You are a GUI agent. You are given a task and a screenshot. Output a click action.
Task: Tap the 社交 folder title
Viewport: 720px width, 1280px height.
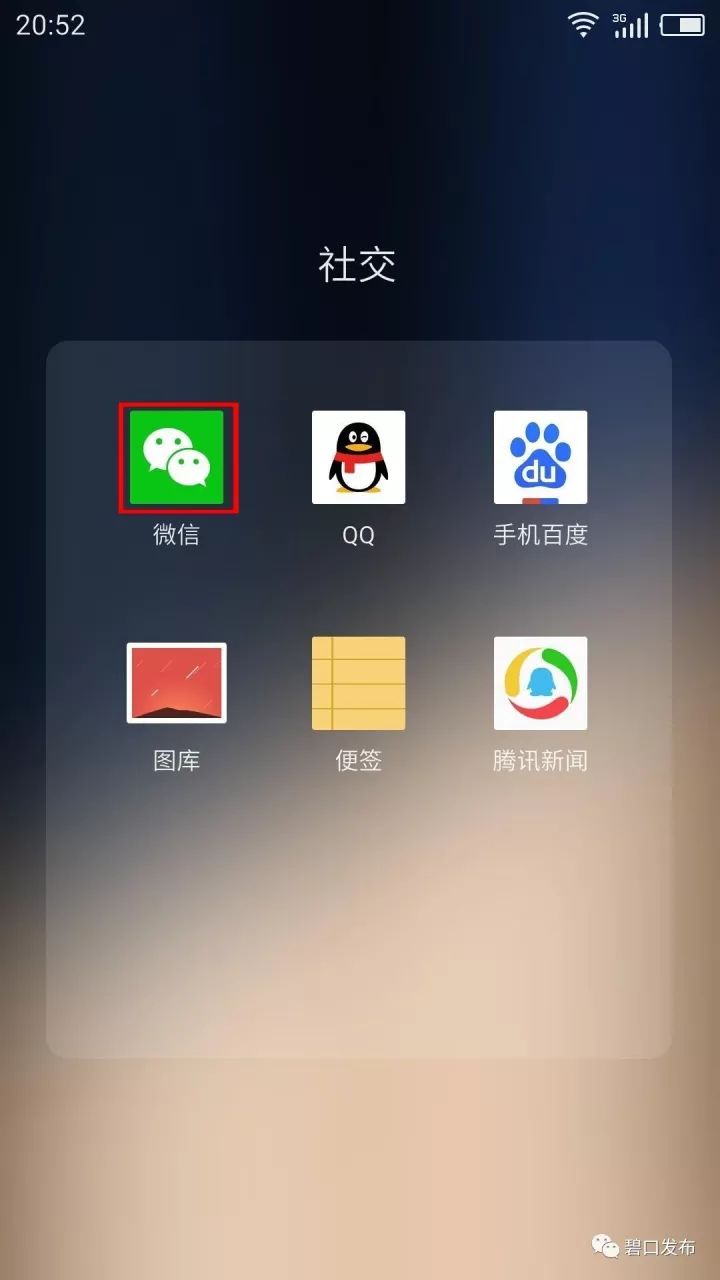coord(358,264)
